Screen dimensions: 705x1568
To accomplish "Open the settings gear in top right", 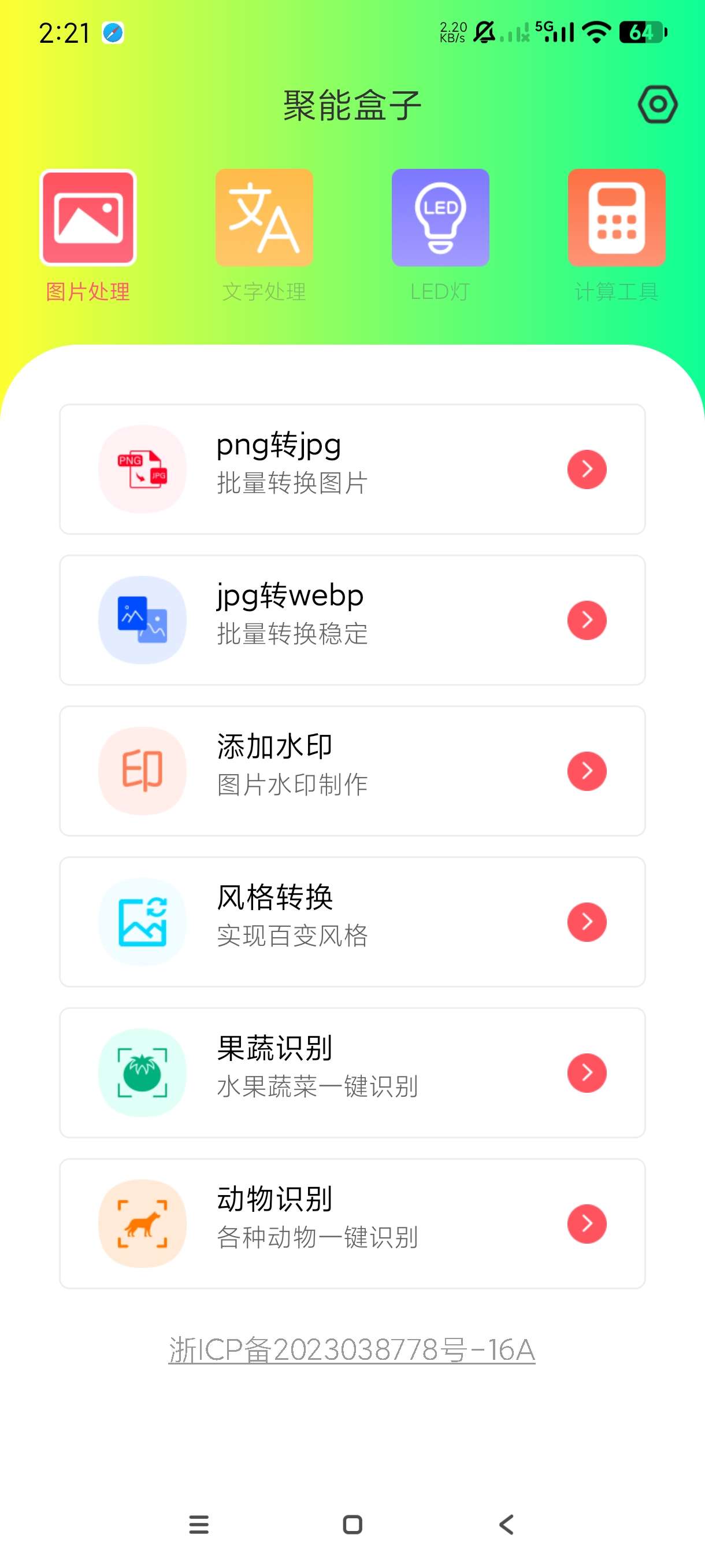I will 657,104.
